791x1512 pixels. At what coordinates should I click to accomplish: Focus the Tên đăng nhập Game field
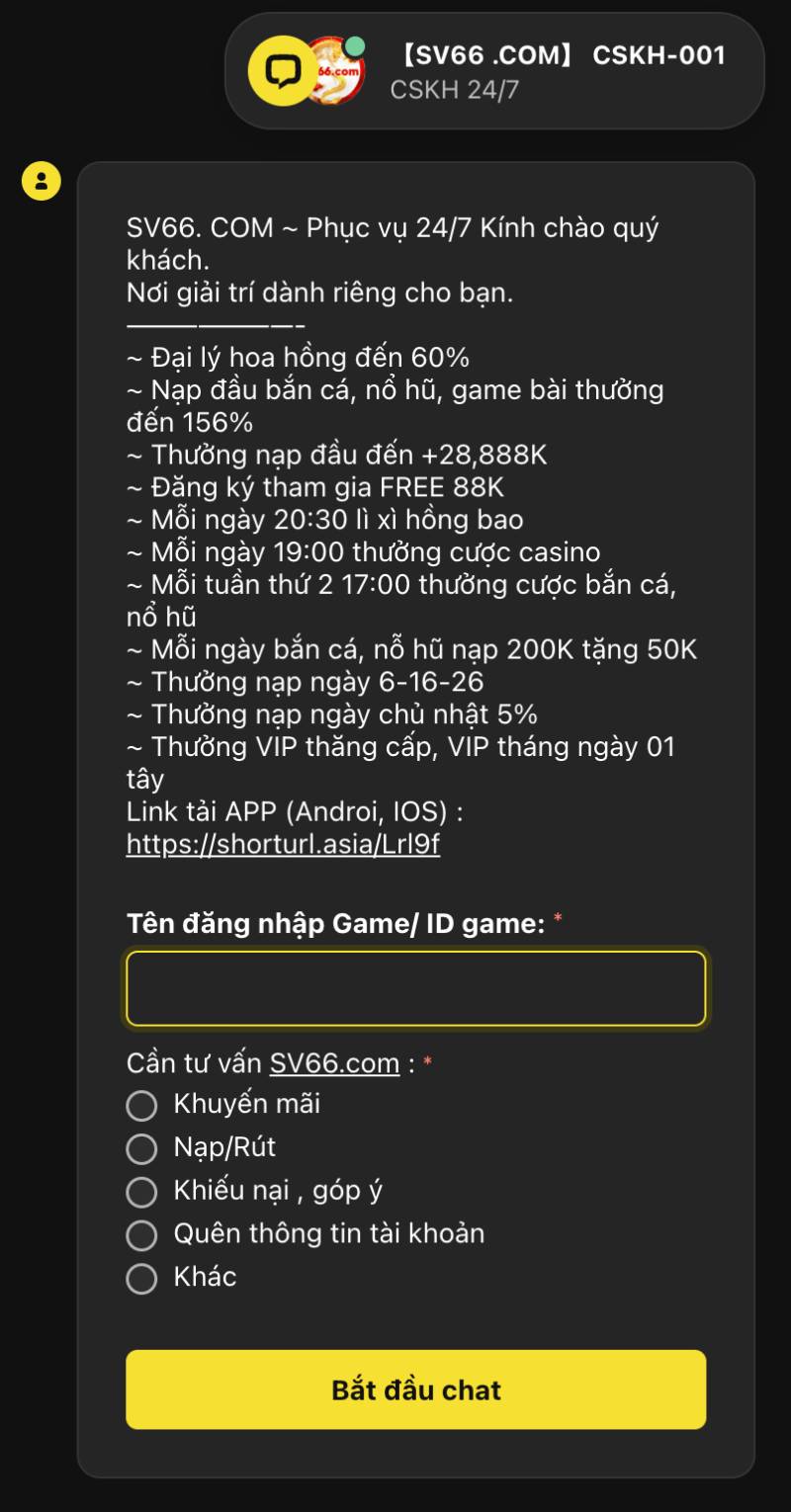pyautogui.click(x=415, y=988)
